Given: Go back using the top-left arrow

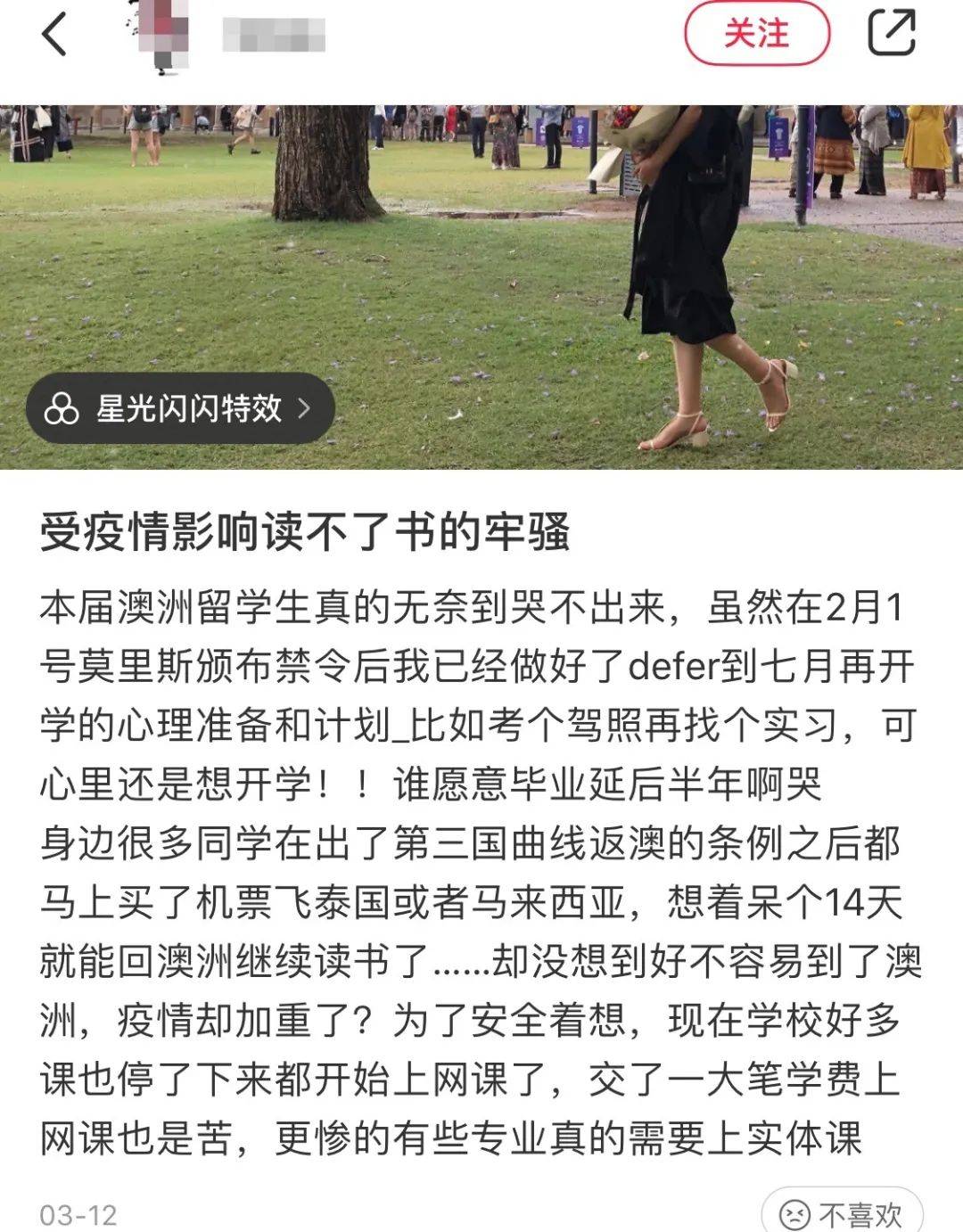Looking at the screenshot, I should 55,36.
